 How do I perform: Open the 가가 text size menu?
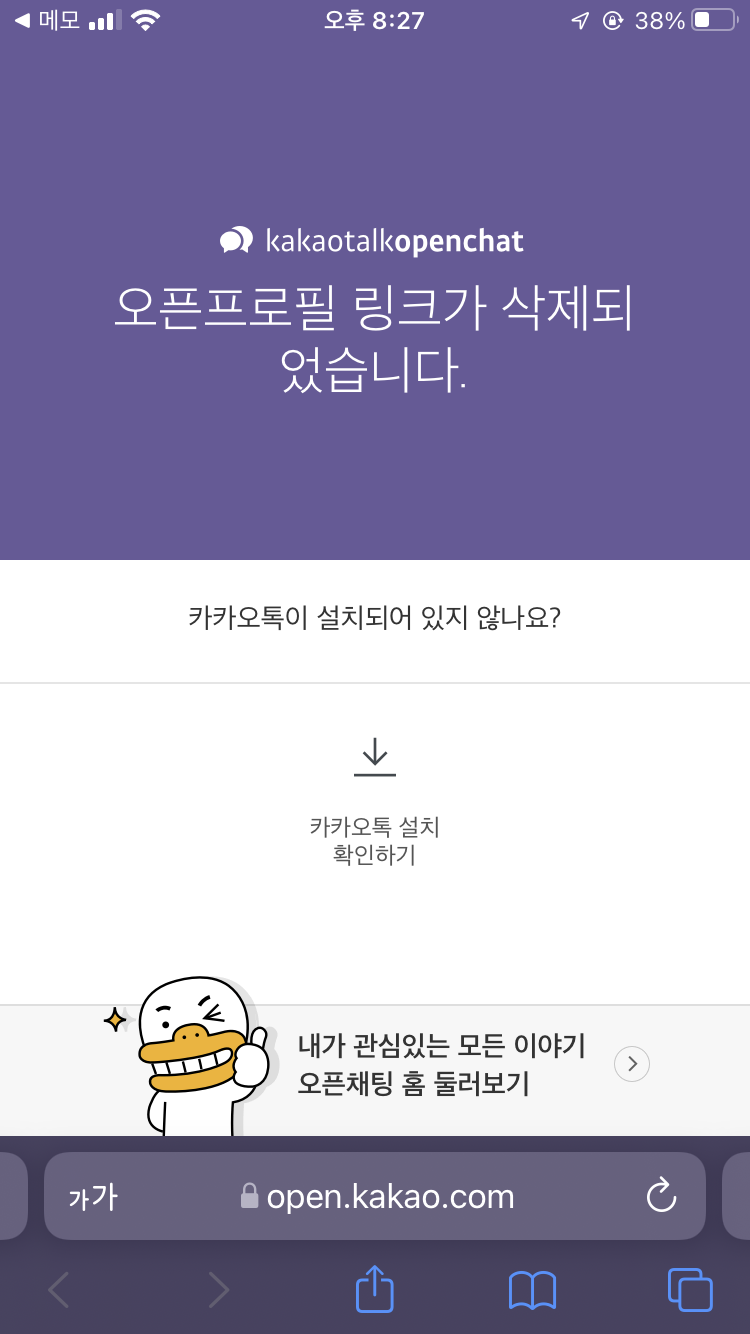point(92,1197)
